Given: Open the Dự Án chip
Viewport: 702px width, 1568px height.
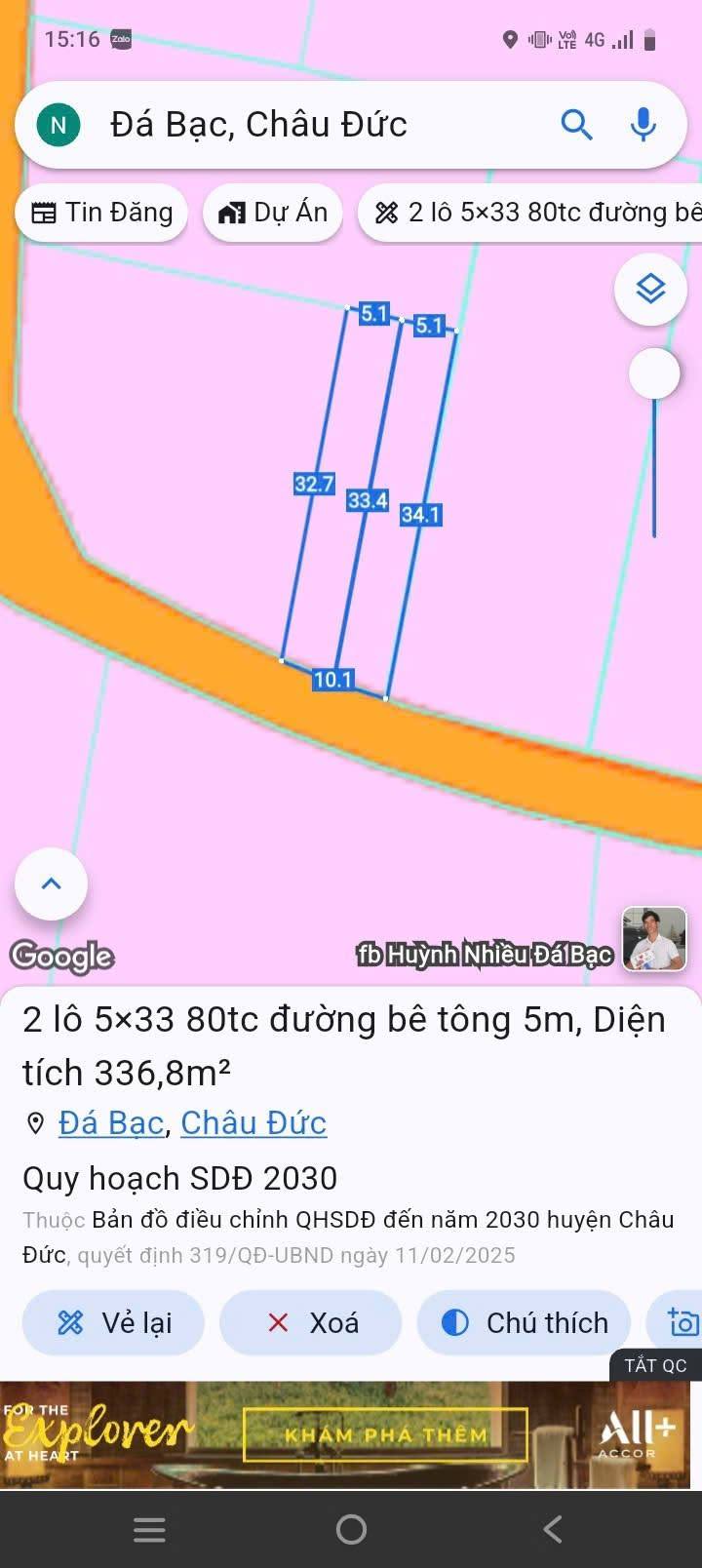Looking at the screenshot, I should point(273,213).
